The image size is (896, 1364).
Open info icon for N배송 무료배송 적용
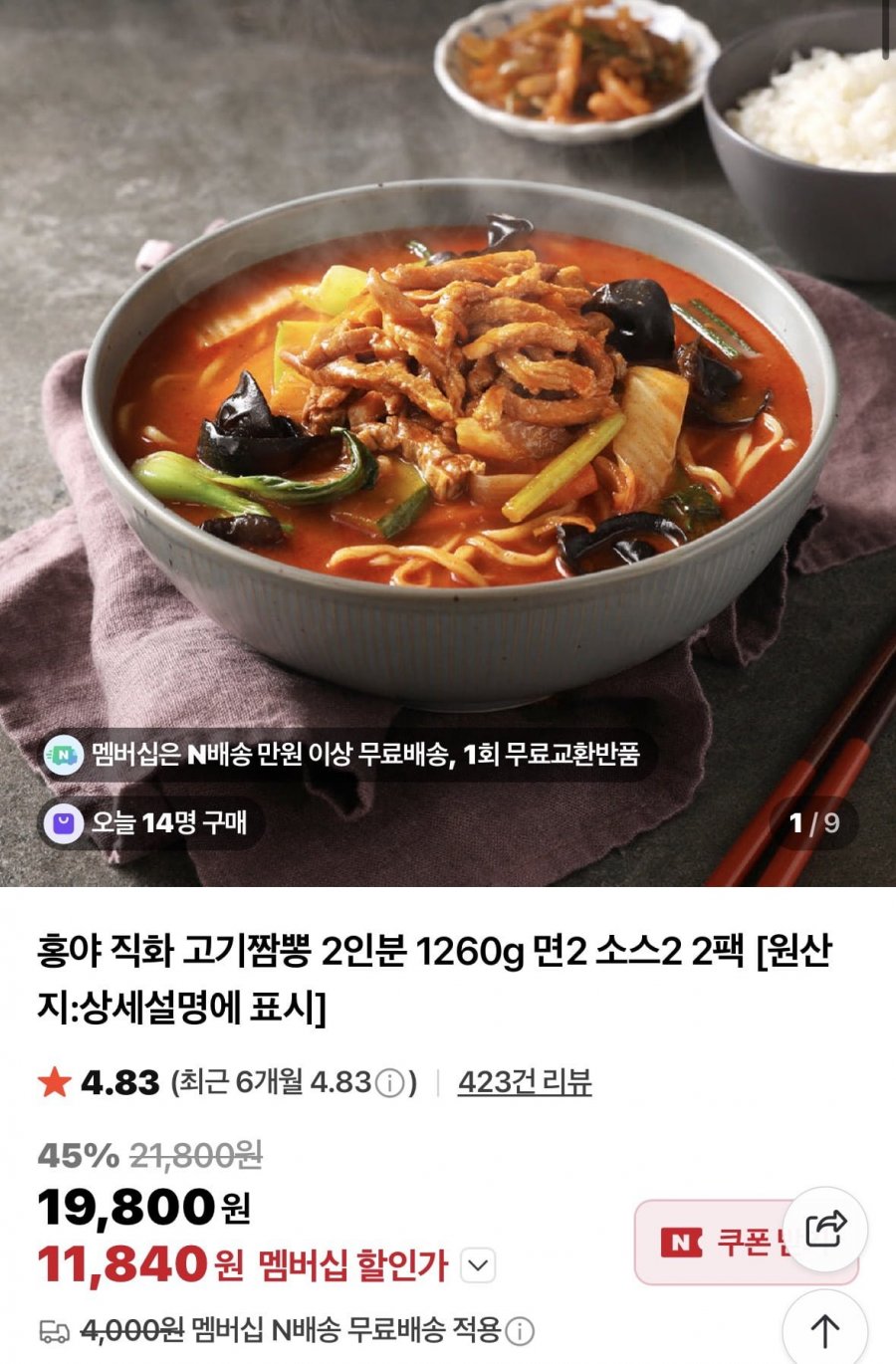520,1330
